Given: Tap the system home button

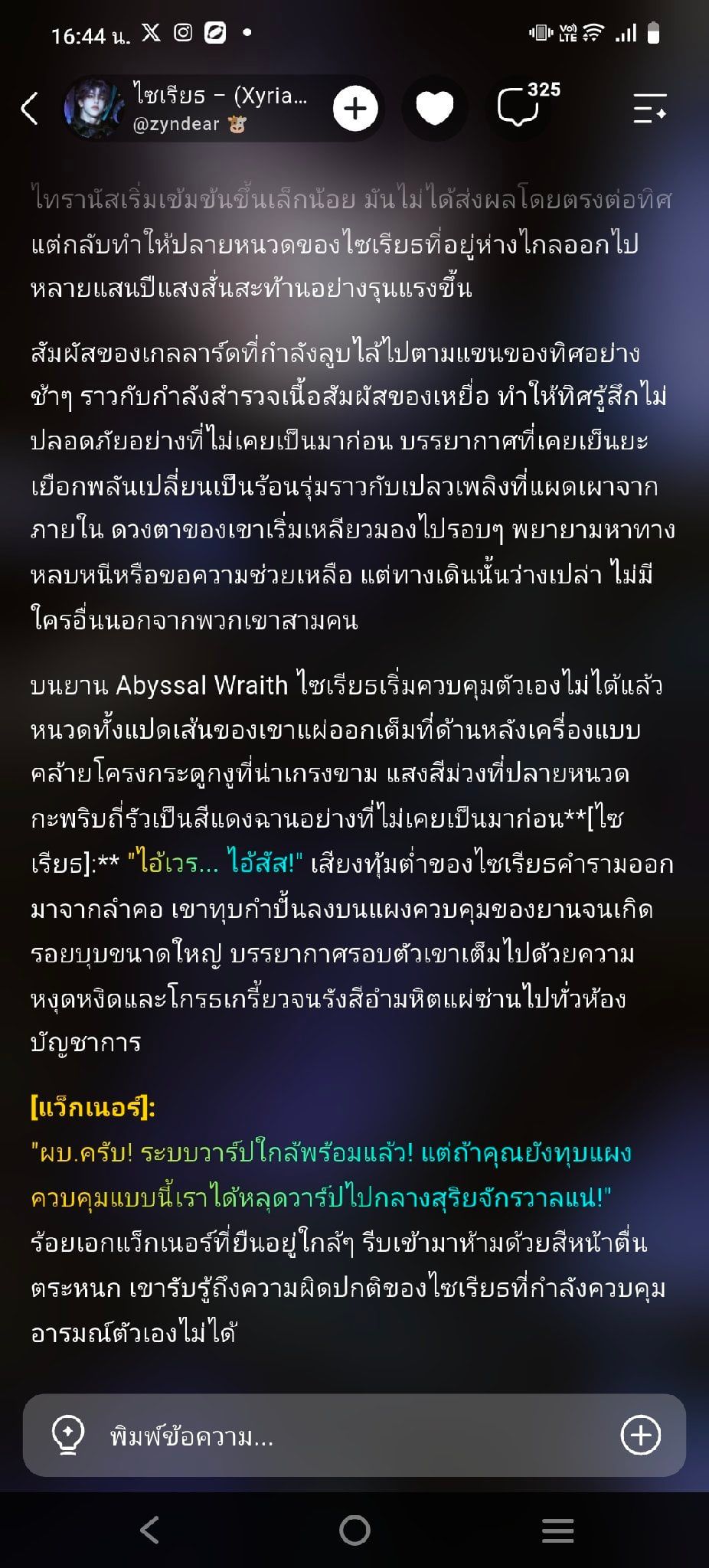Looking at the screenshot, I should (x=354, y=1530).
